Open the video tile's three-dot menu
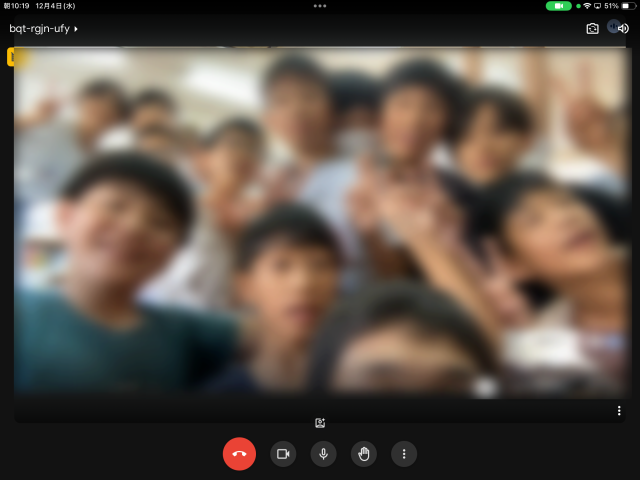This screenshot has width=640, height=480. (x=619, y=410)
